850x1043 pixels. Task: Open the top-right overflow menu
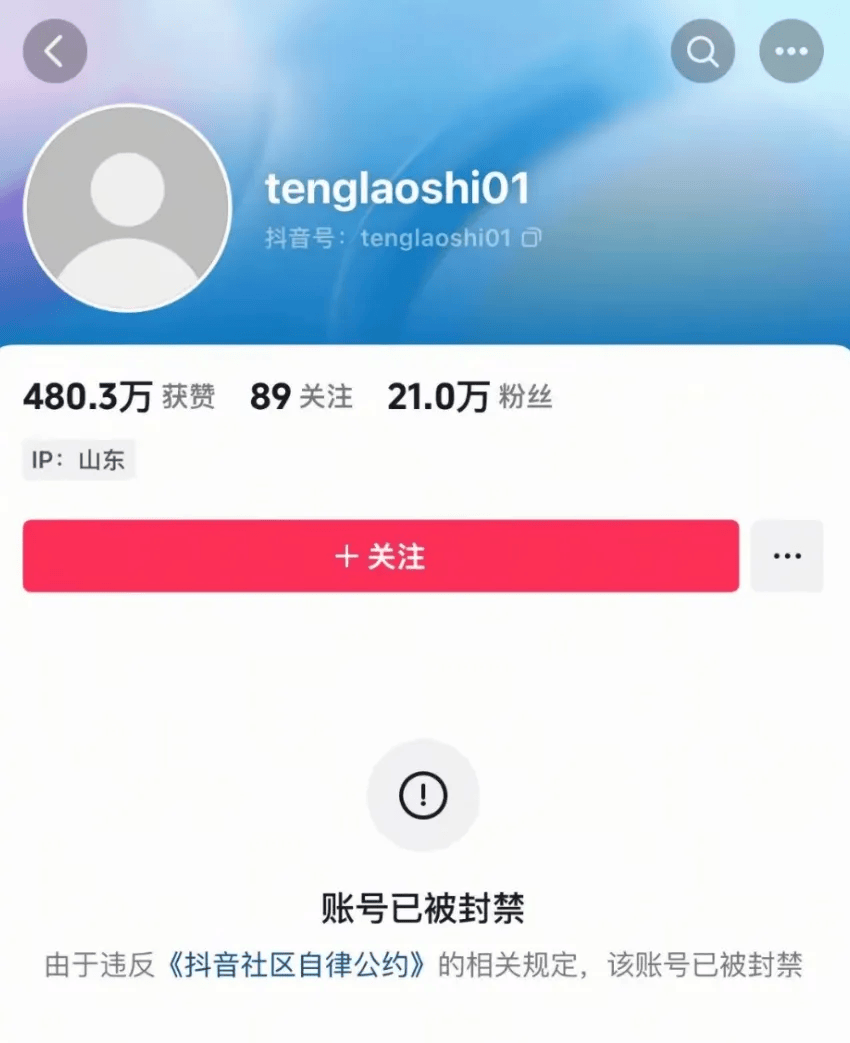tap(791, 51)
